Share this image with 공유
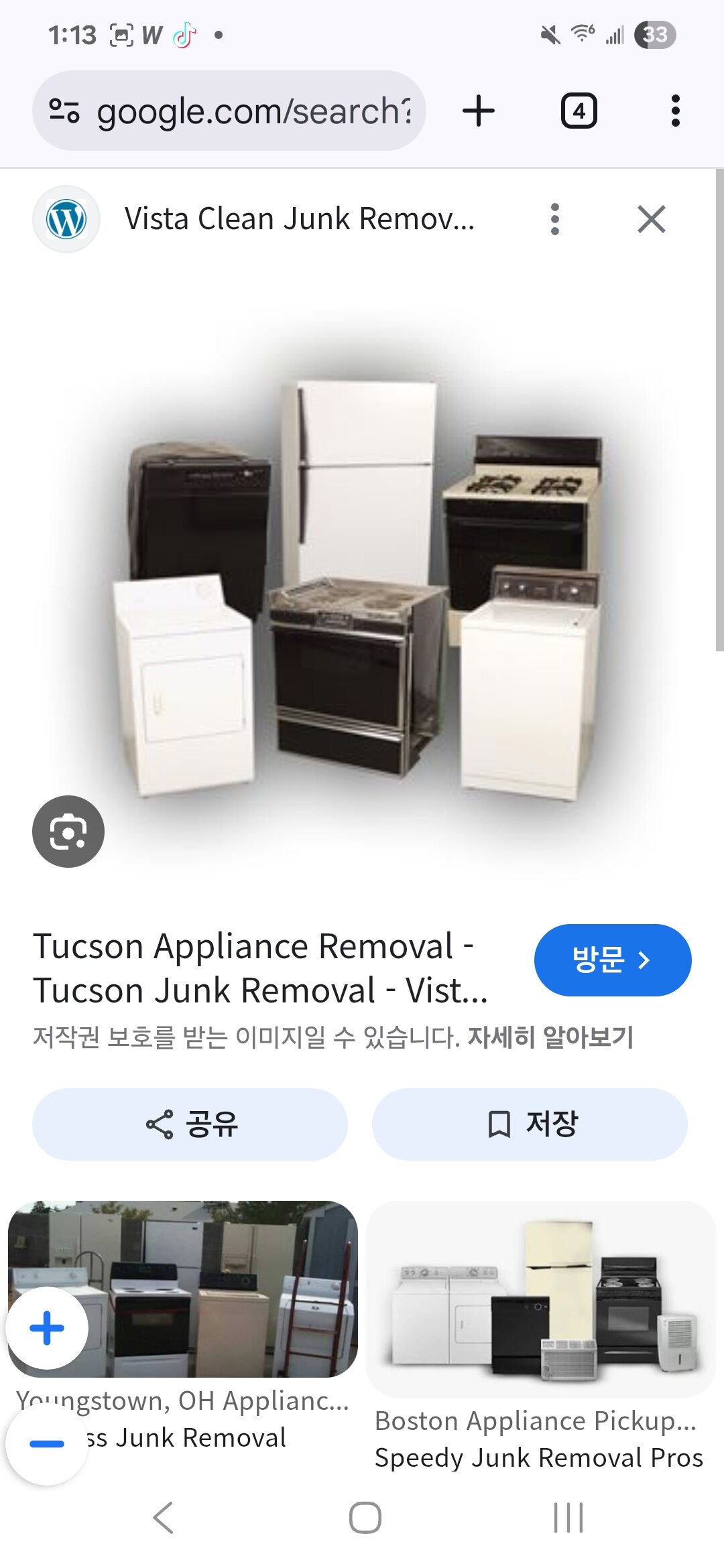 point(190,1124)
